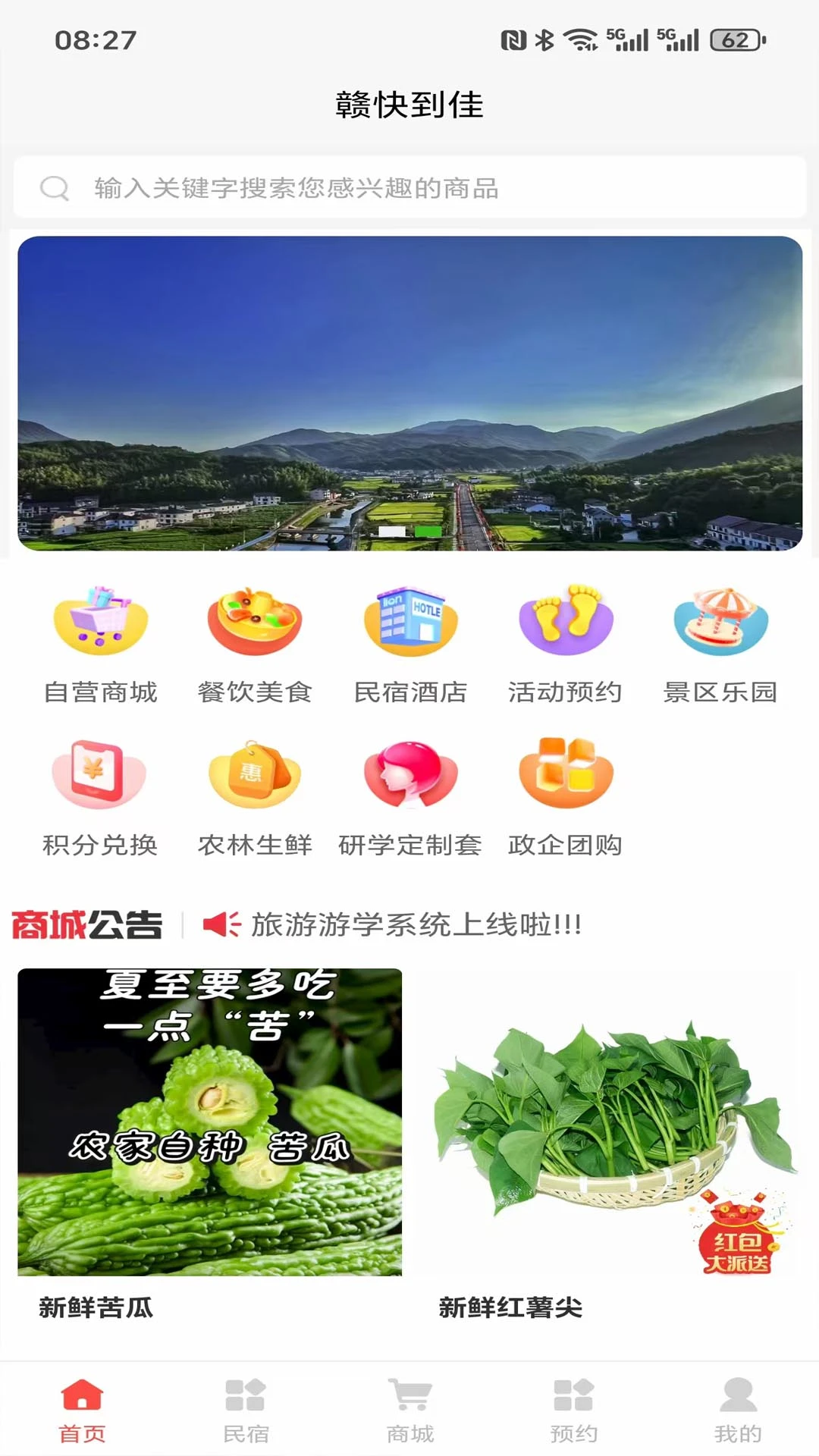
Task: Switch to the 预约 tab
Action: 573,1410
